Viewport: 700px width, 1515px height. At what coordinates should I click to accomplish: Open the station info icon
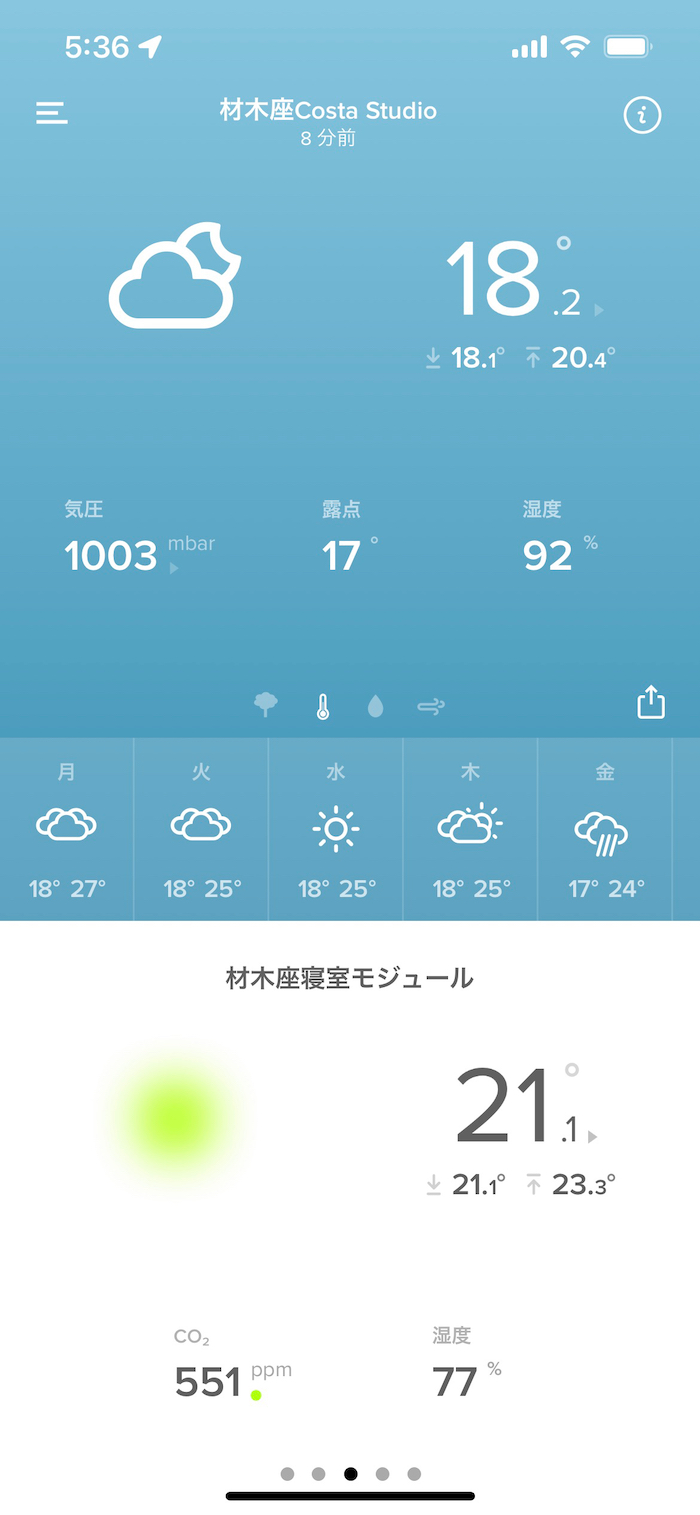tap(642, 115)
